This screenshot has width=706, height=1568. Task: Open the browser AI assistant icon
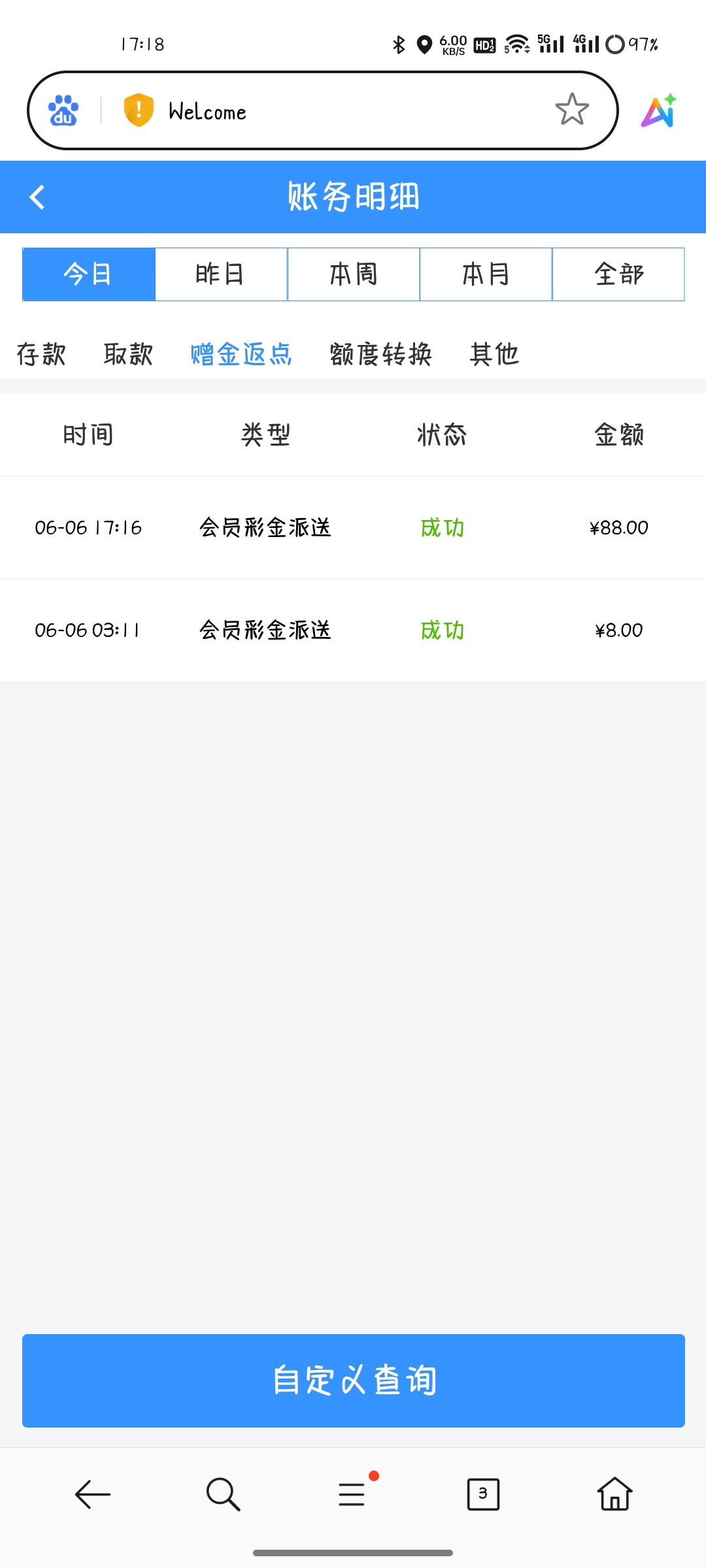coord(658,110)
